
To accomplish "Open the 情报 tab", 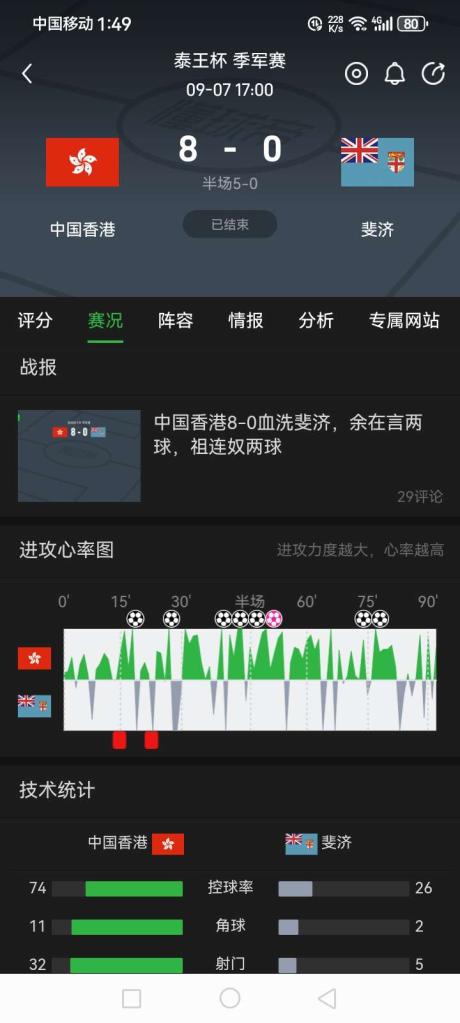I will click(245, 320).
